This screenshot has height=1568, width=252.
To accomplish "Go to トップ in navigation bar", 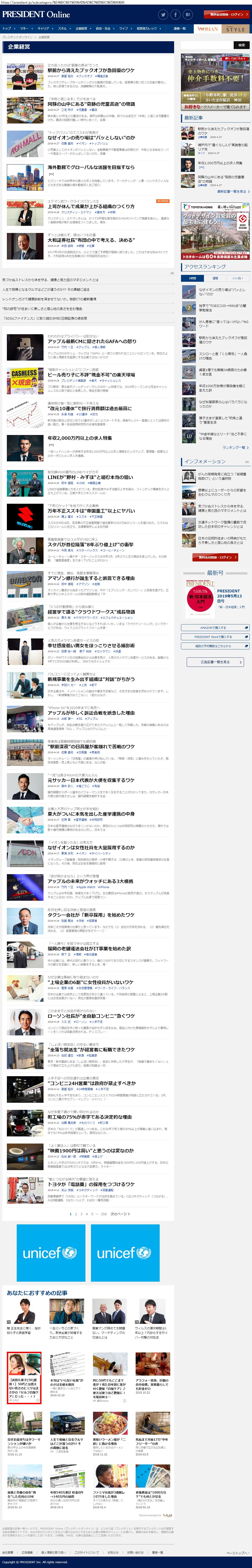I will pyautogui.click(x=7, y=29).
